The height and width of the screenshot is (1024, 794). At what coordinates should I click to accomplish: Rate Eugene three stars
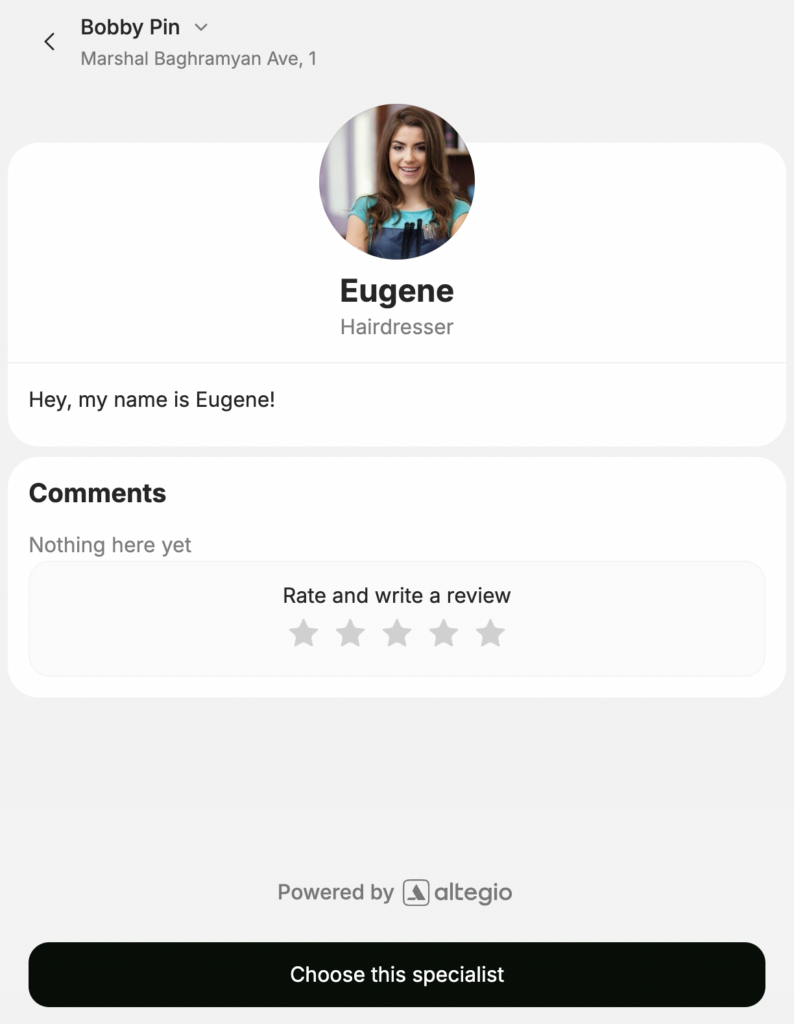(x=397, y=633)
